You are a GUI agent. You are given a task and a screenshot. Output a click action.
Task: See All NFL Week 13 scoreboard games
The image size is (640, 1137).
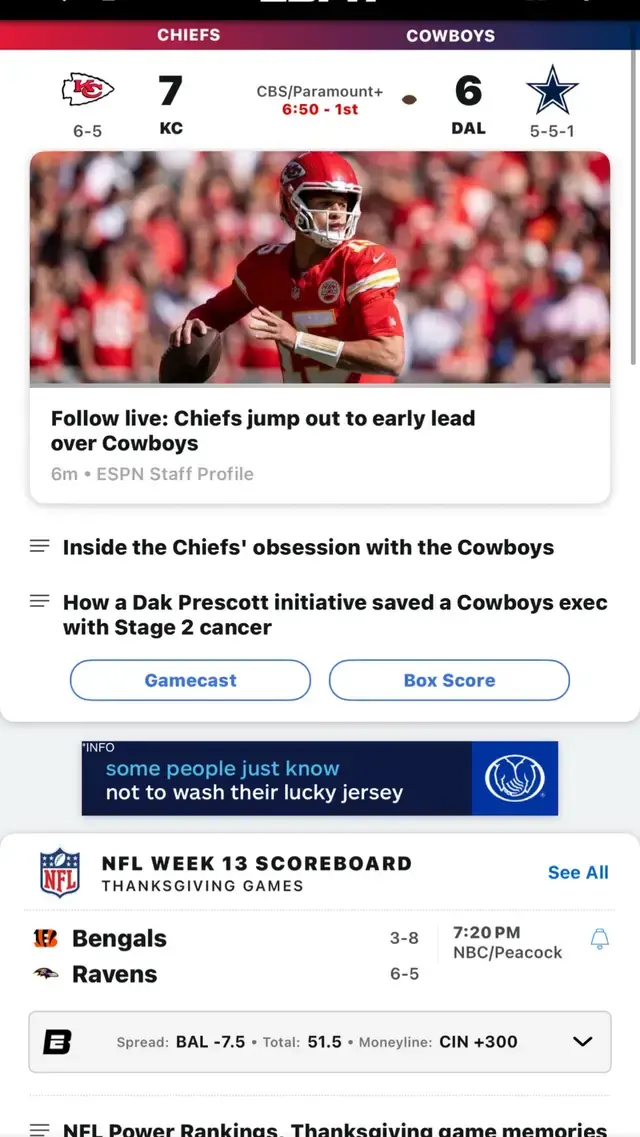point(578,872)
